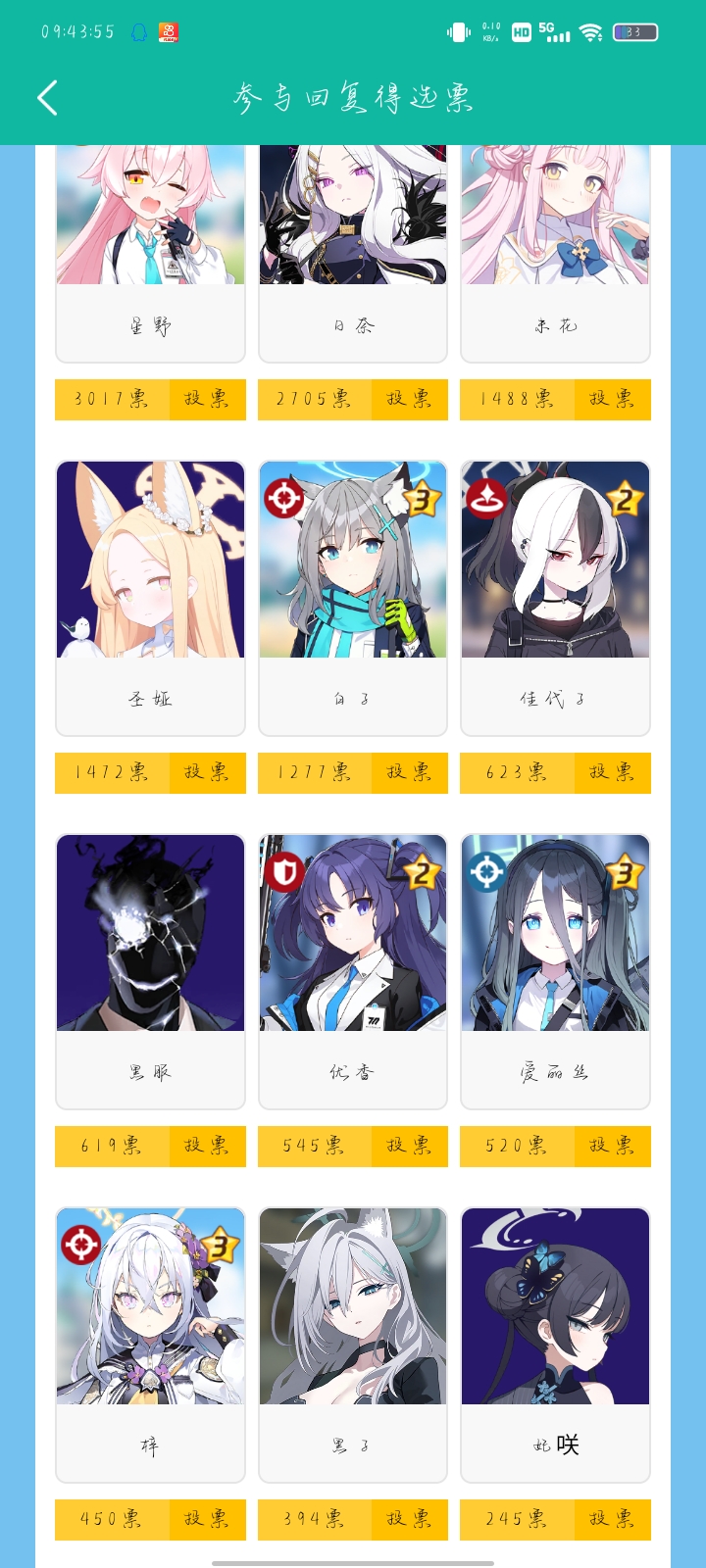Cast a vote for 爱丽丝

pyautogui.click(x=612, y=1146)
